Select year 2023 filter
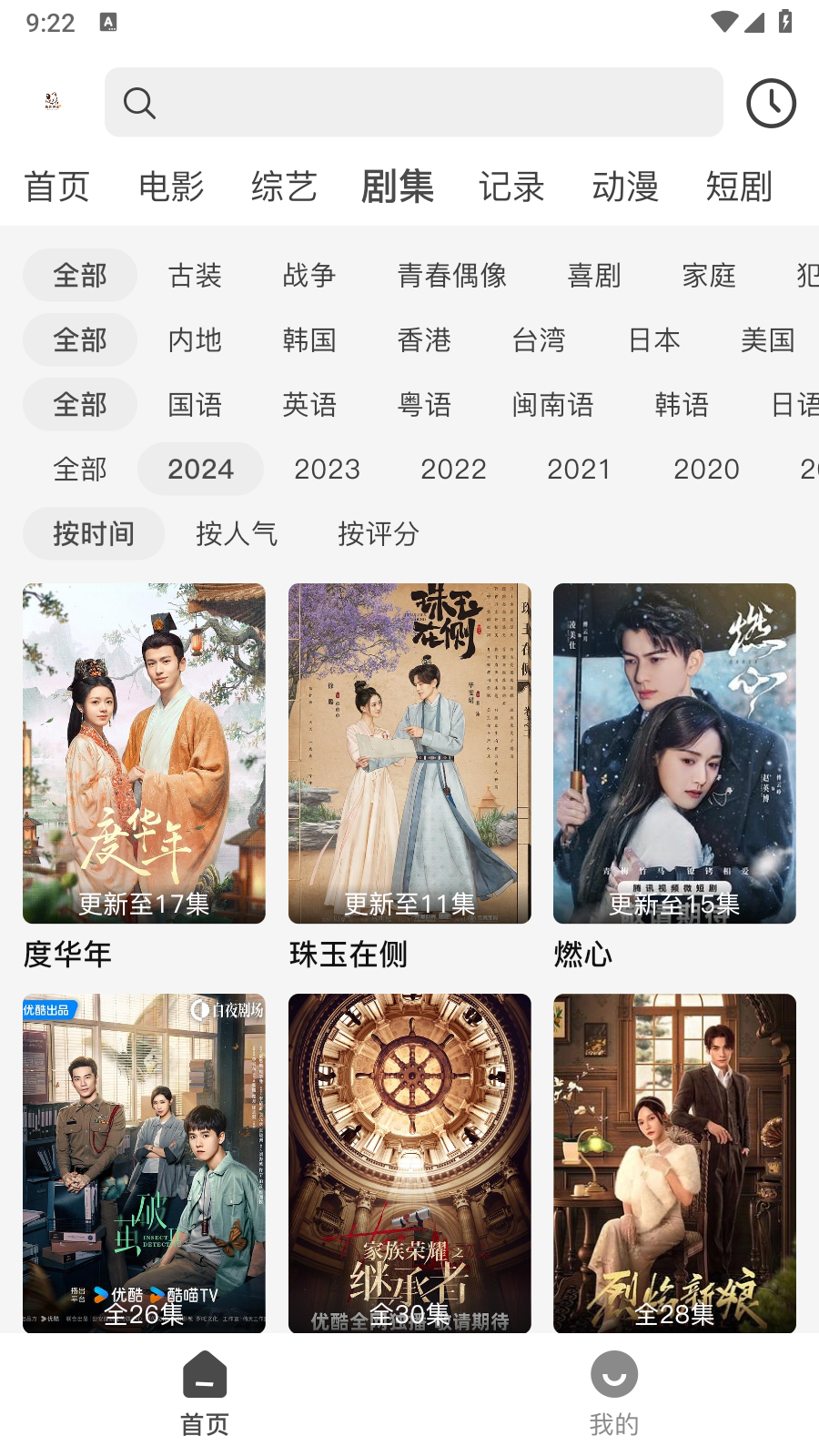Screen dimensions: 819x1456 [x=327, y=469]
